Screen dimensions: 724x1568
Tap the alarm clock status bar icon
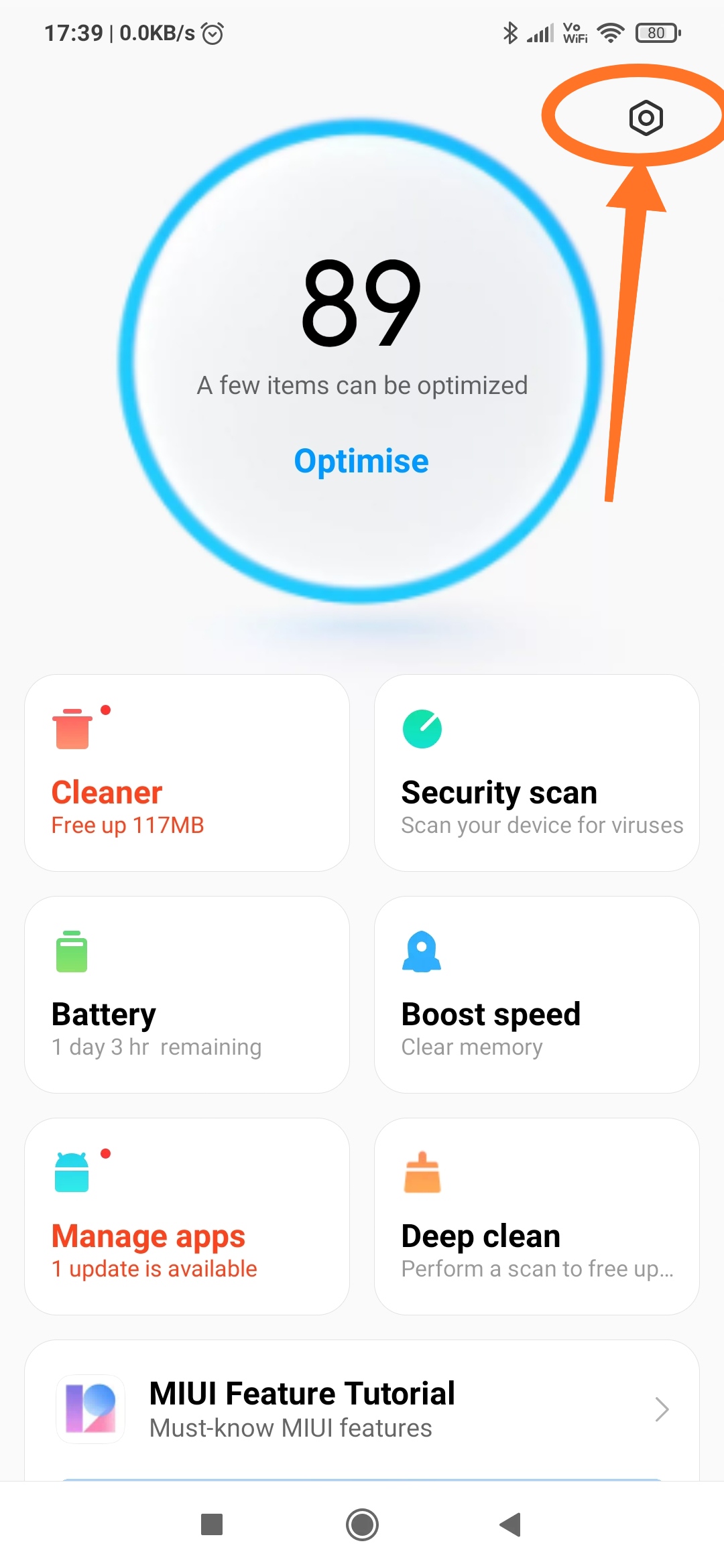pyautogui.click(x=213, y=32)
